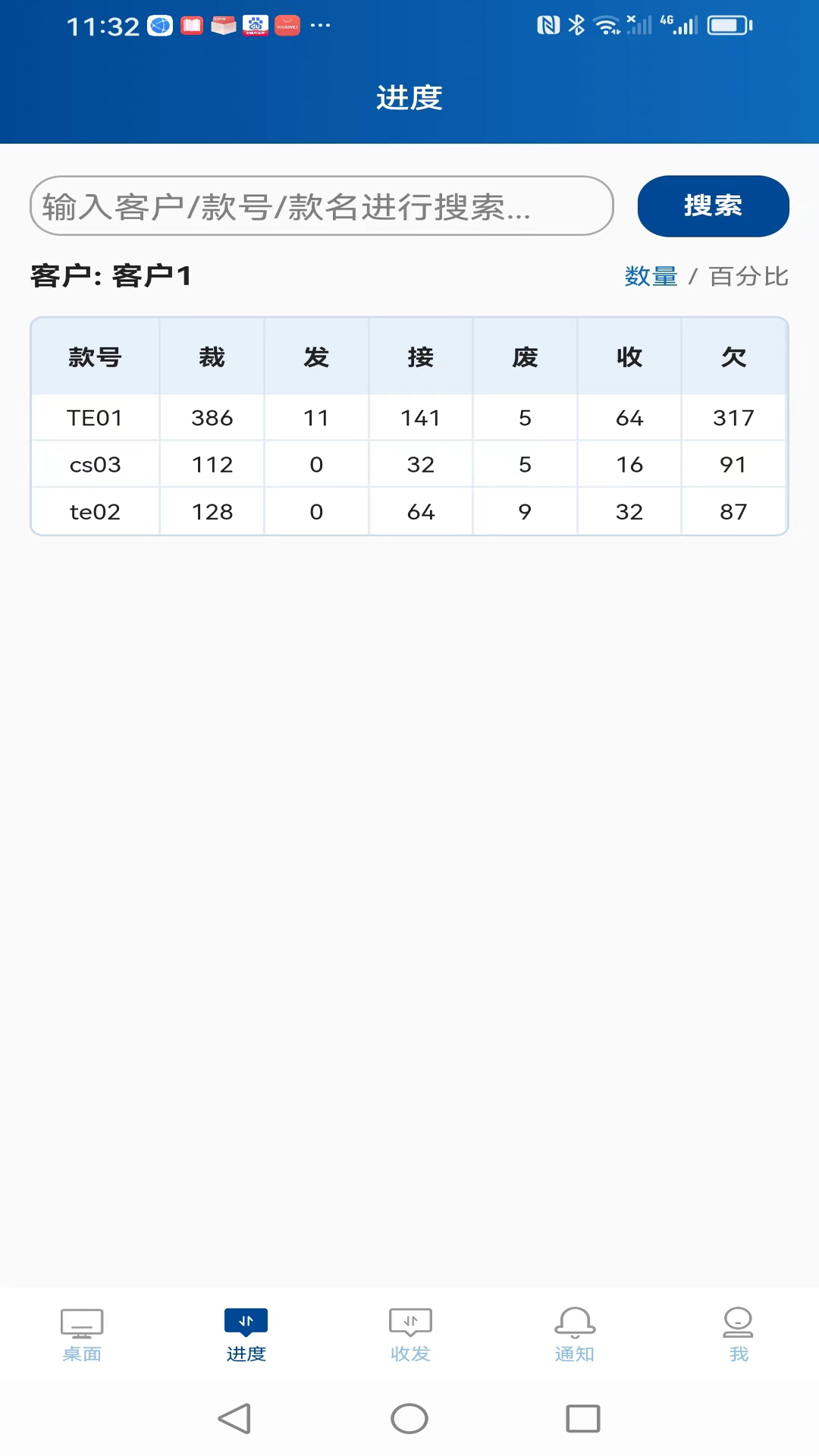819x1456 pixels.
Task: Open the 我 profile icon
Action: tap(737, 1323)
